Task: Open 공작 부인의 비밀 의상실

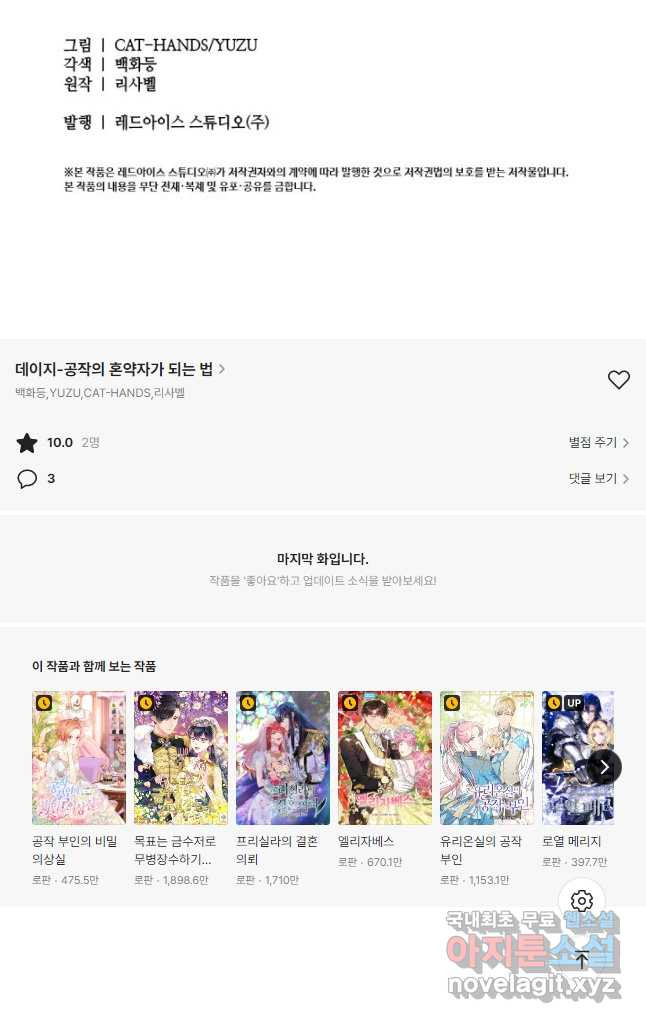Action: pyautogui.click(x=79, y=756)
